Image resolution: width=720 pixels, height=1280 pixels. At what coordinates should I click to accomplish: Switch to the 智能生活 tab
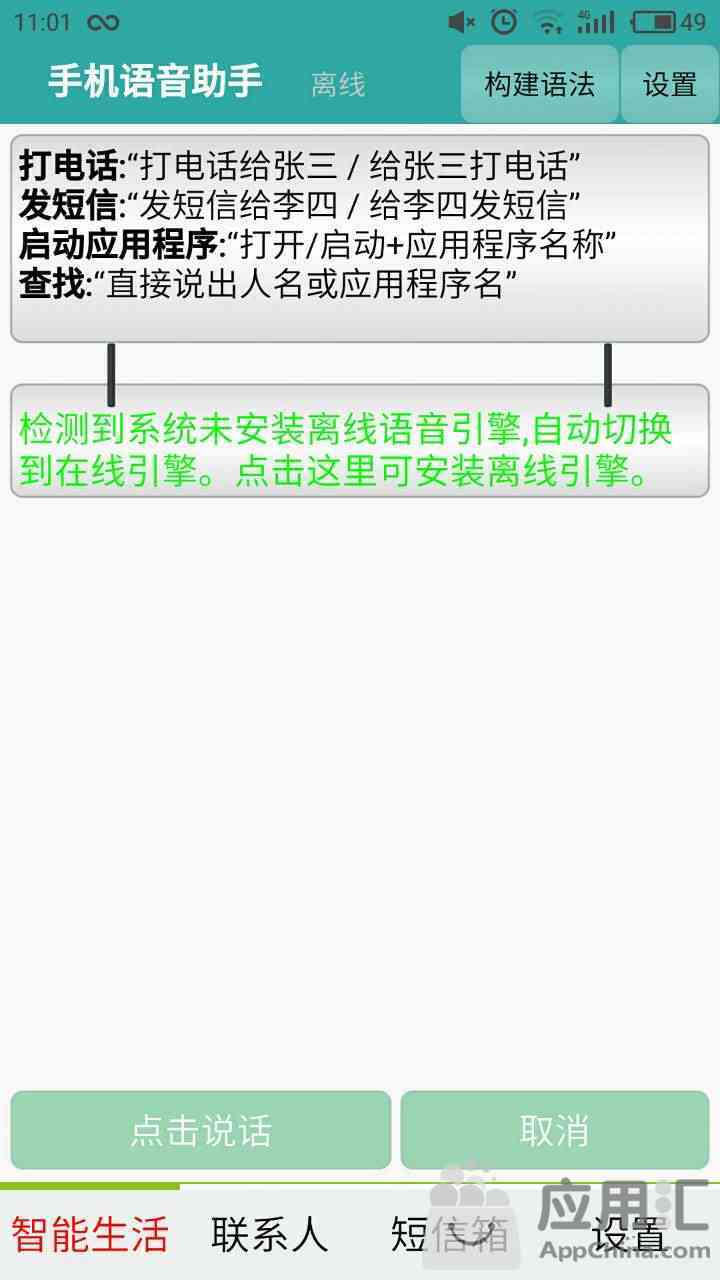[x=90, y=1234]
